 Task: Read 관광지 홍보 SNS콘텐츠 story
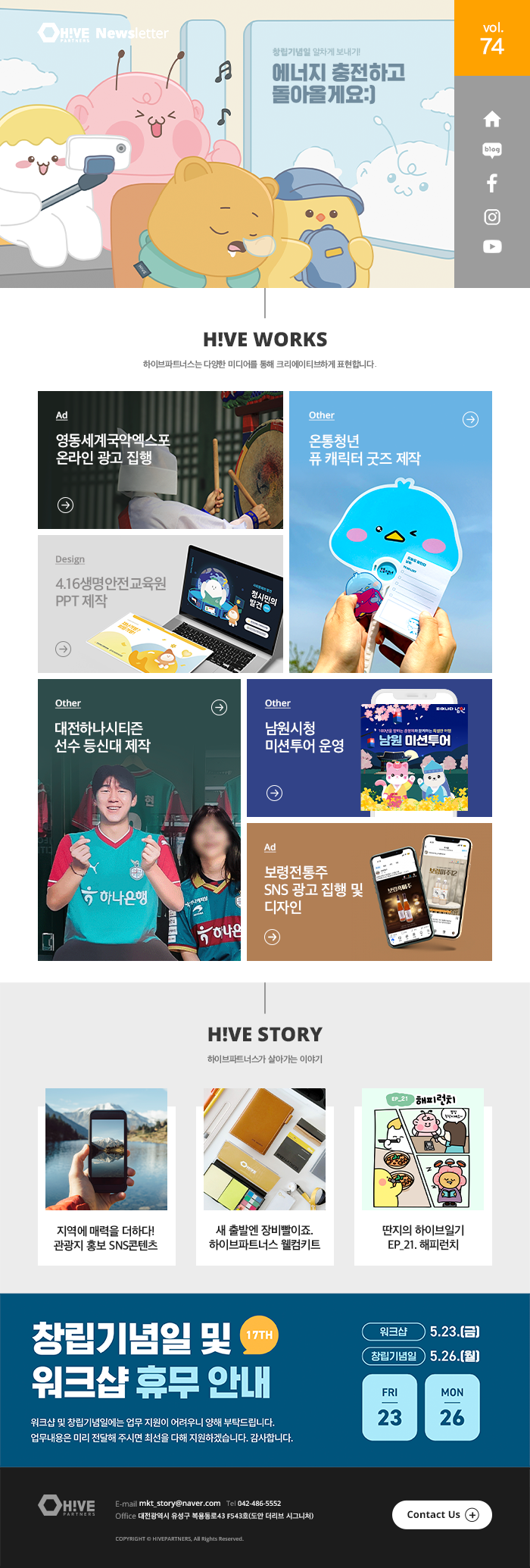tap(106, 1176)
